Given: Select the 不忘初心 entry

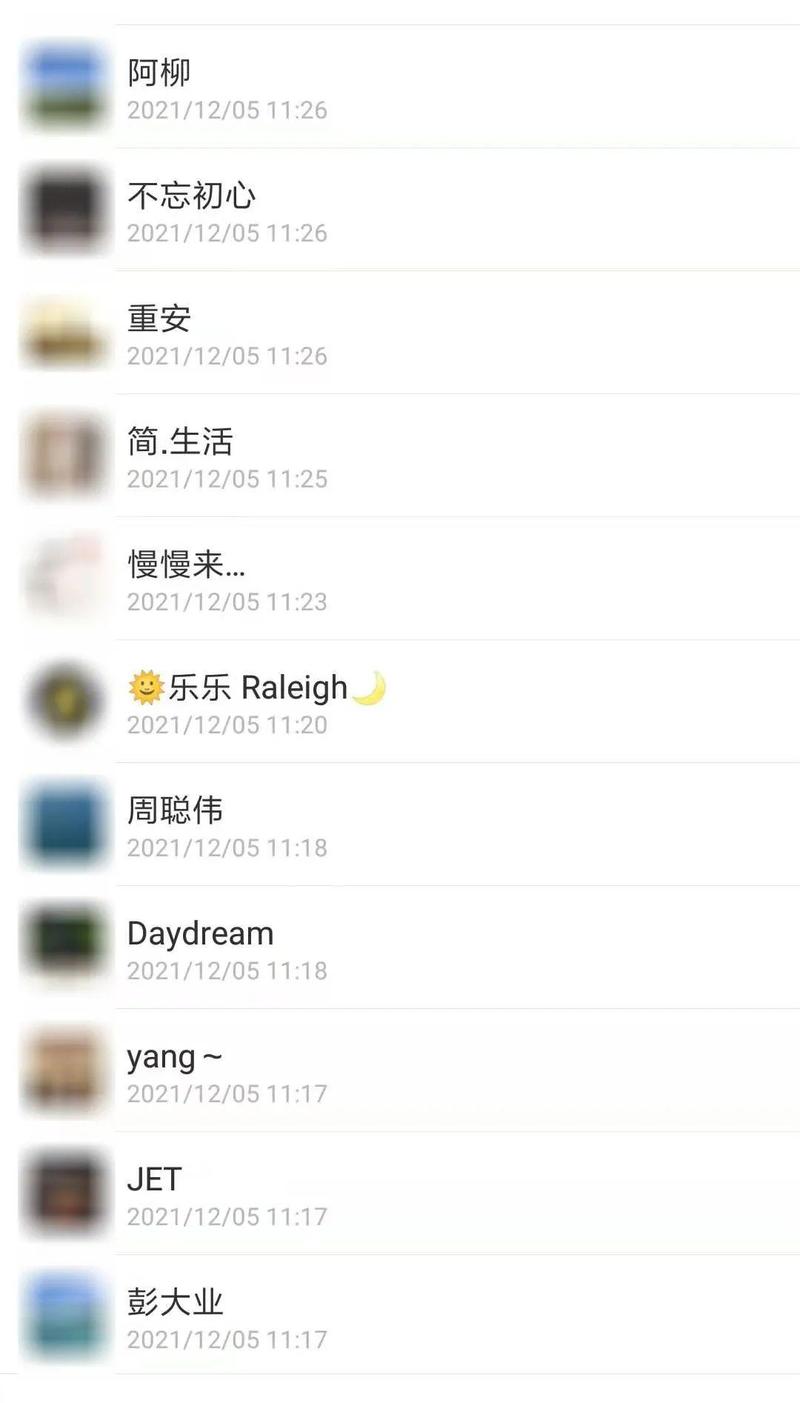Looking at the screenshot, I should click(x=400, y=211).
